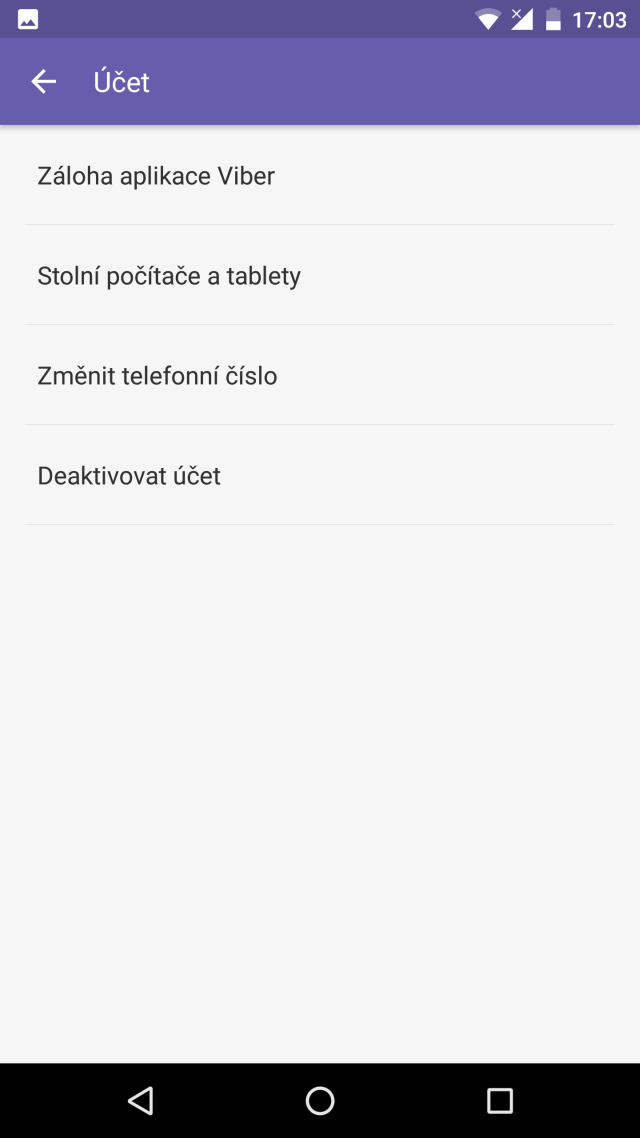Open the recent apps overview
The width and height of the screenshot is (640, 1138).
[x=499, y=1100]
